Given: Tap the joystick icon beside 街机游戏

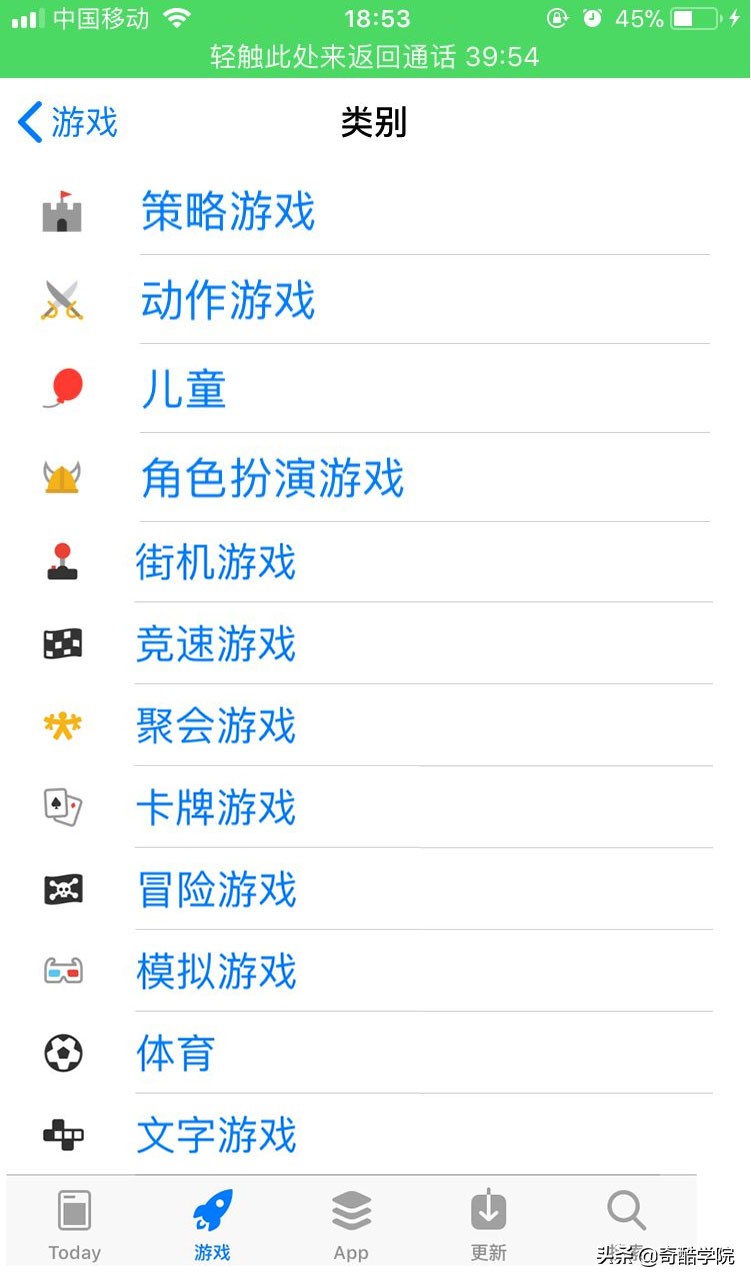Looking at the screenshot, I should pos(63,563).
